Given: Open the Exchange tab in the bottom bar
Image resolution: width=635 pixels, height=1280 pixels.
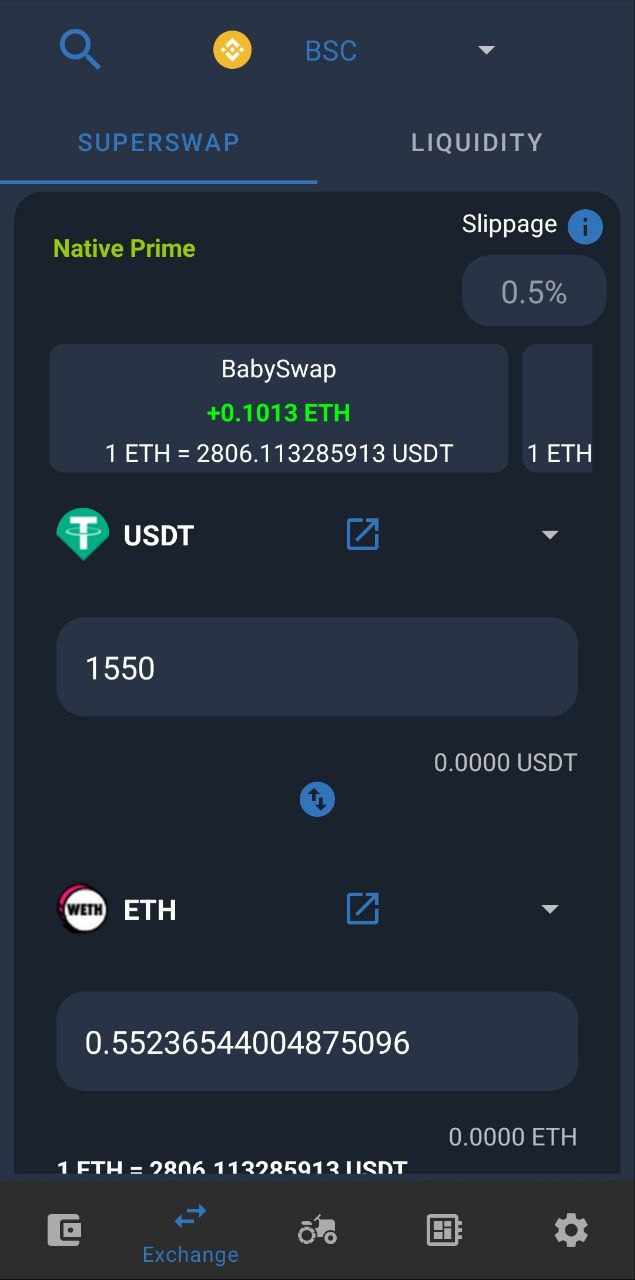Looking at the screenshot, I should coord(190,1232).
